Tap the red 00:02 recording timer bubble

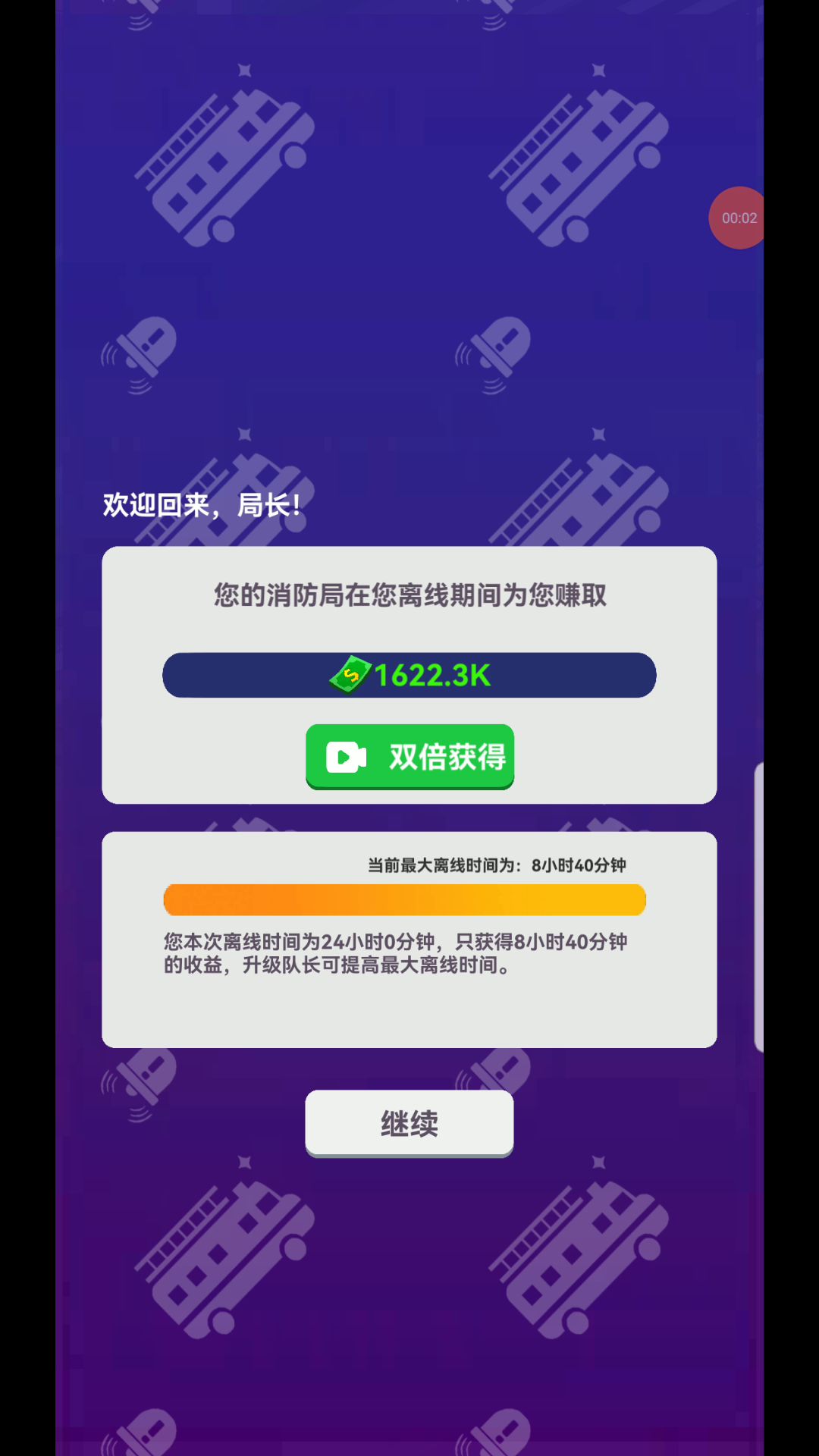[738, 218]
